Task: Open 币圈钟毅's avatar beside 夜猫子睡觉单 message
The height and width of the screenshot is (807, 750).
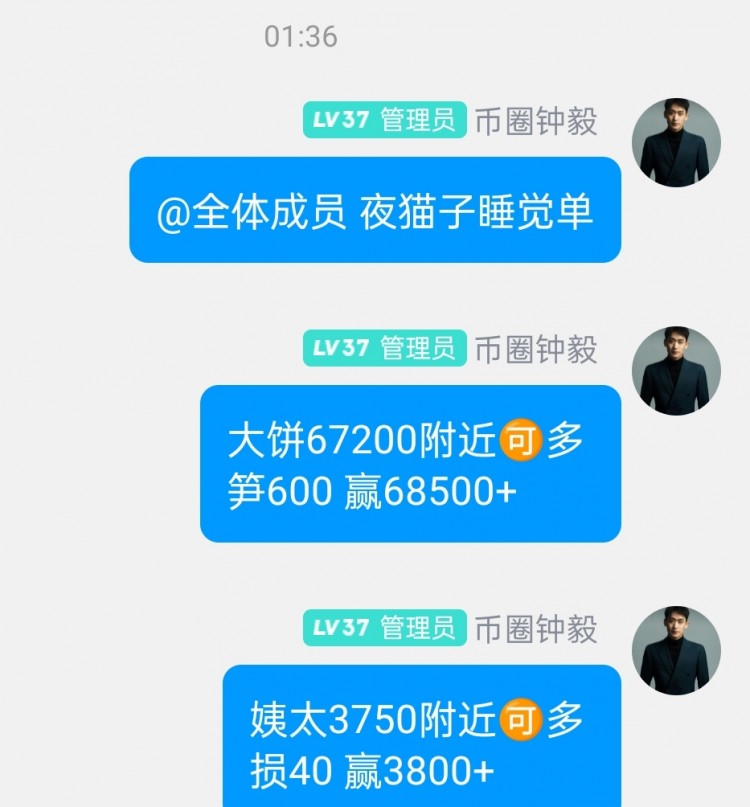Action: tap(676, 142)
